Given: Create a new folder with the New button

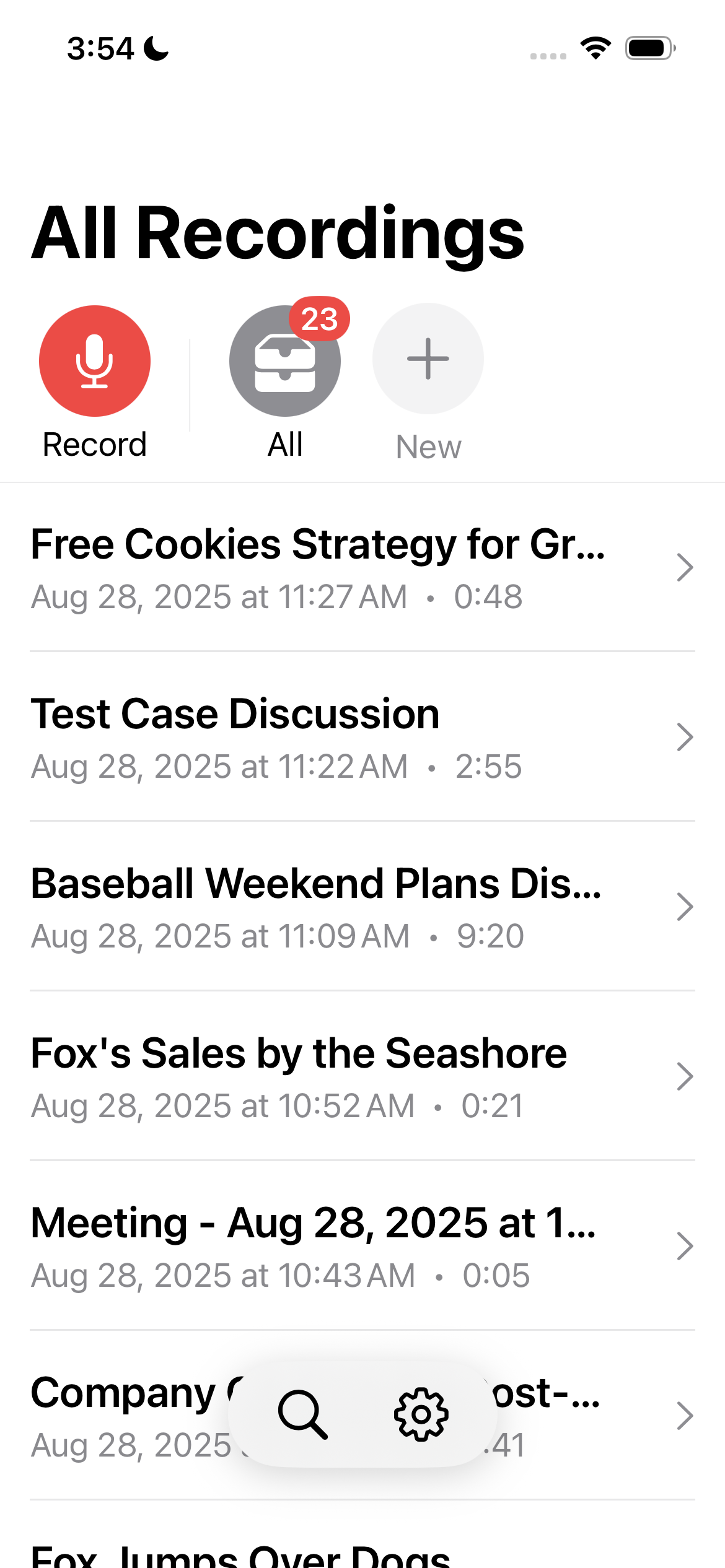Looking at the screenshot, I should tap(428, 359).
